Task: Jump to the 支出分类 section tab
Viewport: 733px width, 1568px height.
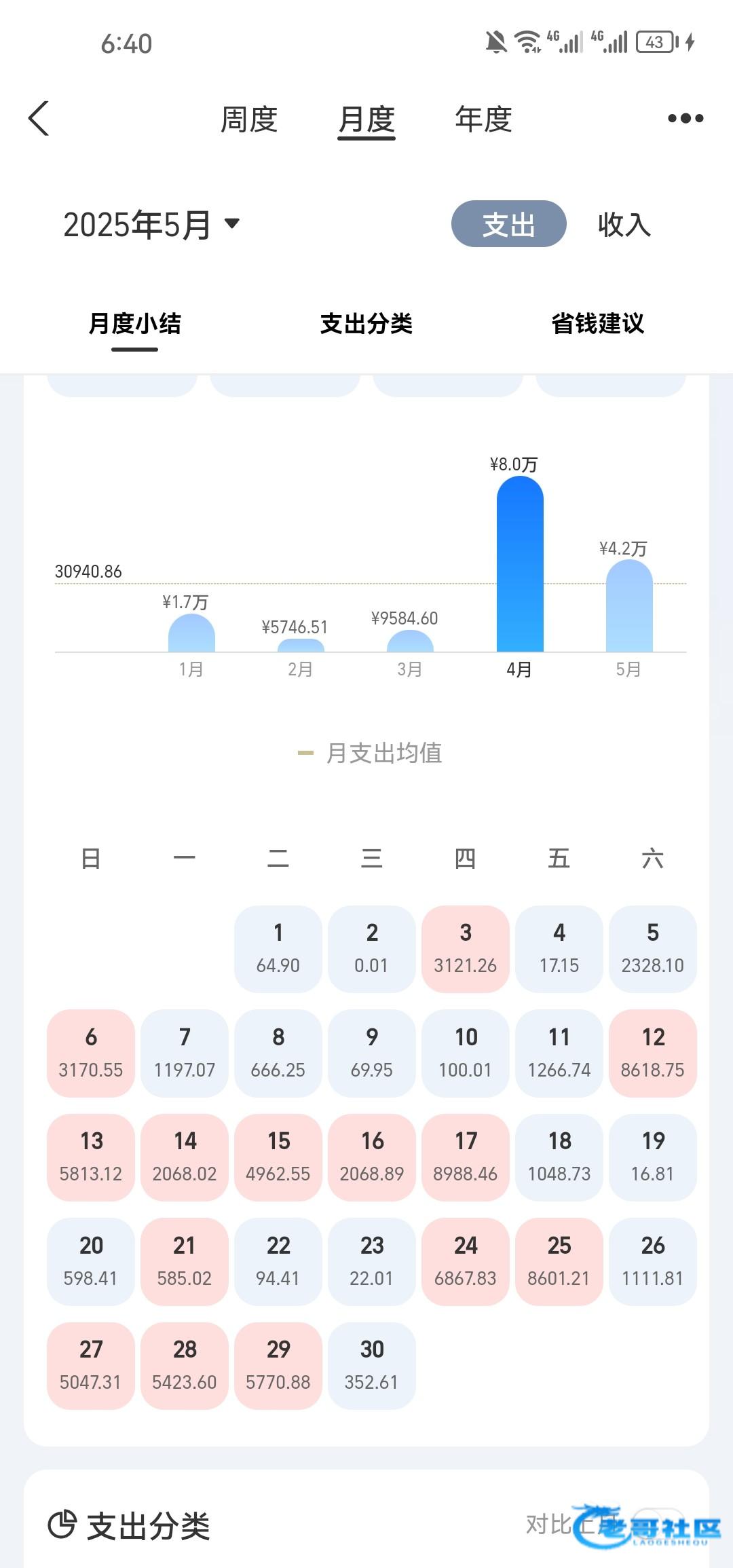Action: point(366,324)
